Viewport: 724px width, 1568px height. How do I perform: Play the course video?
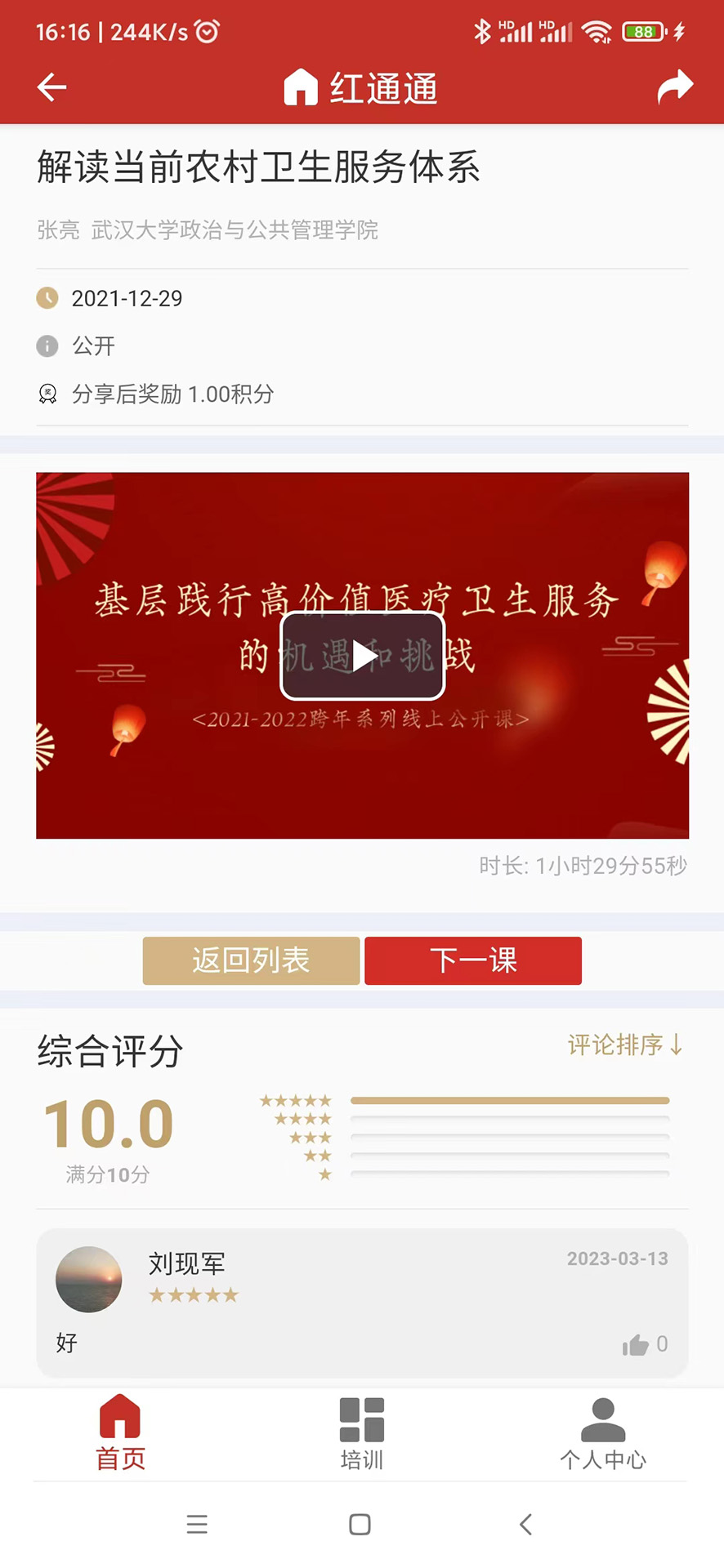pyautogui.click(x=363, y=656)
